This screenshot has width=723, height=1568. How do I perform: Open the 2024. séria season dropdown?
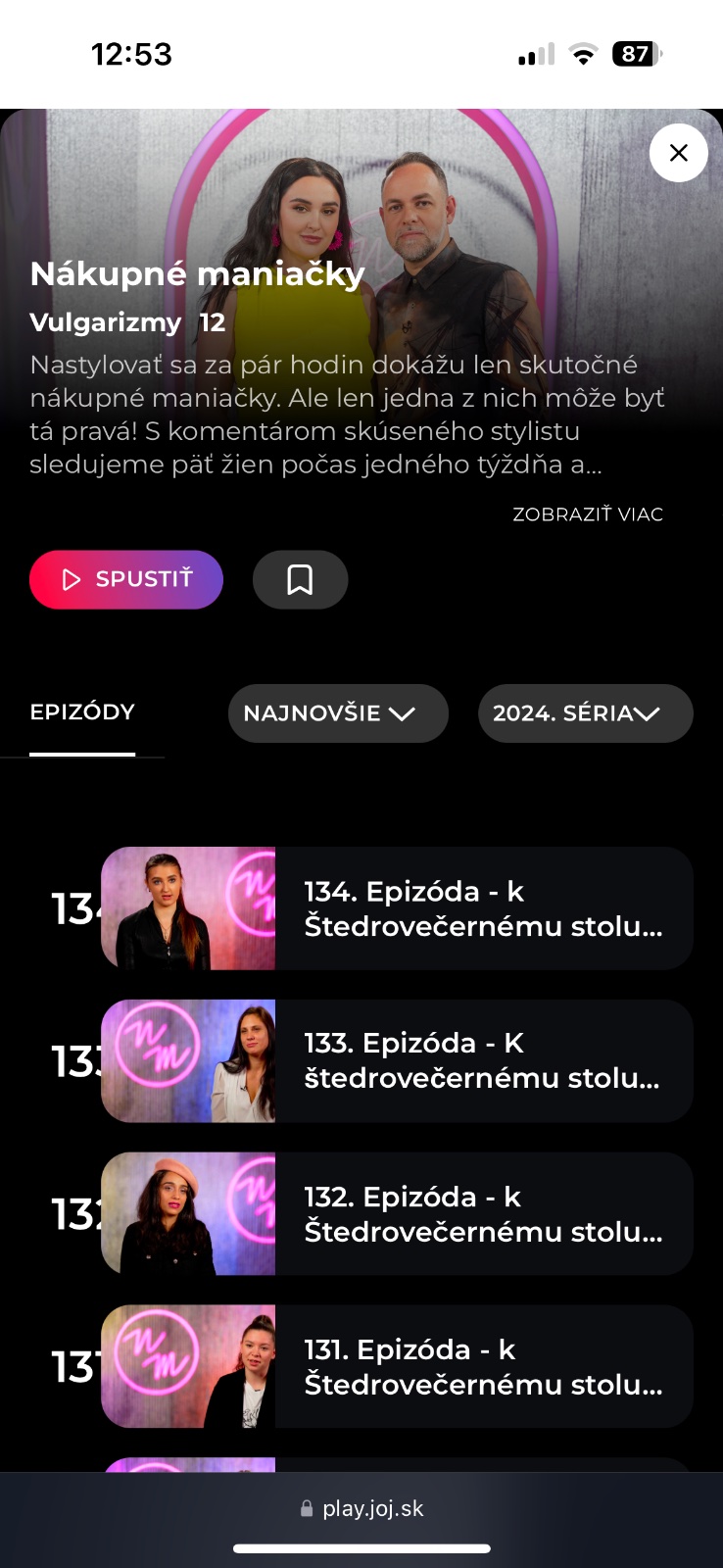point(585,713)
